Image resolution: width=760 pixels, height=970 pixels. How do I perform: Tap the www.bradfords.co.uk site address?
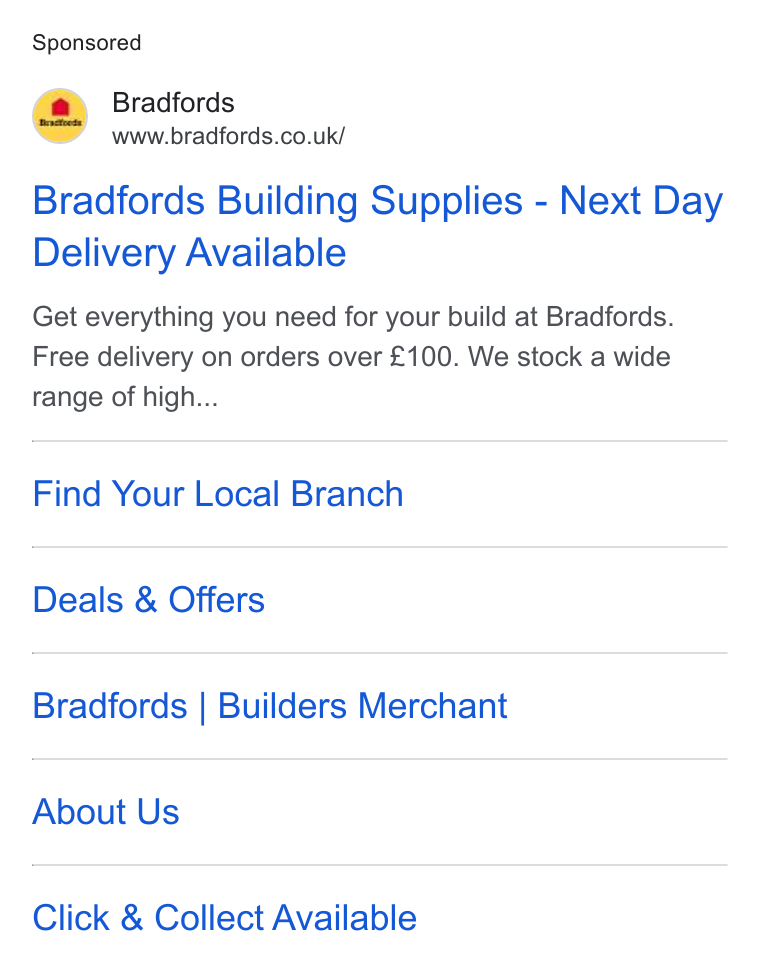point(228,136)
